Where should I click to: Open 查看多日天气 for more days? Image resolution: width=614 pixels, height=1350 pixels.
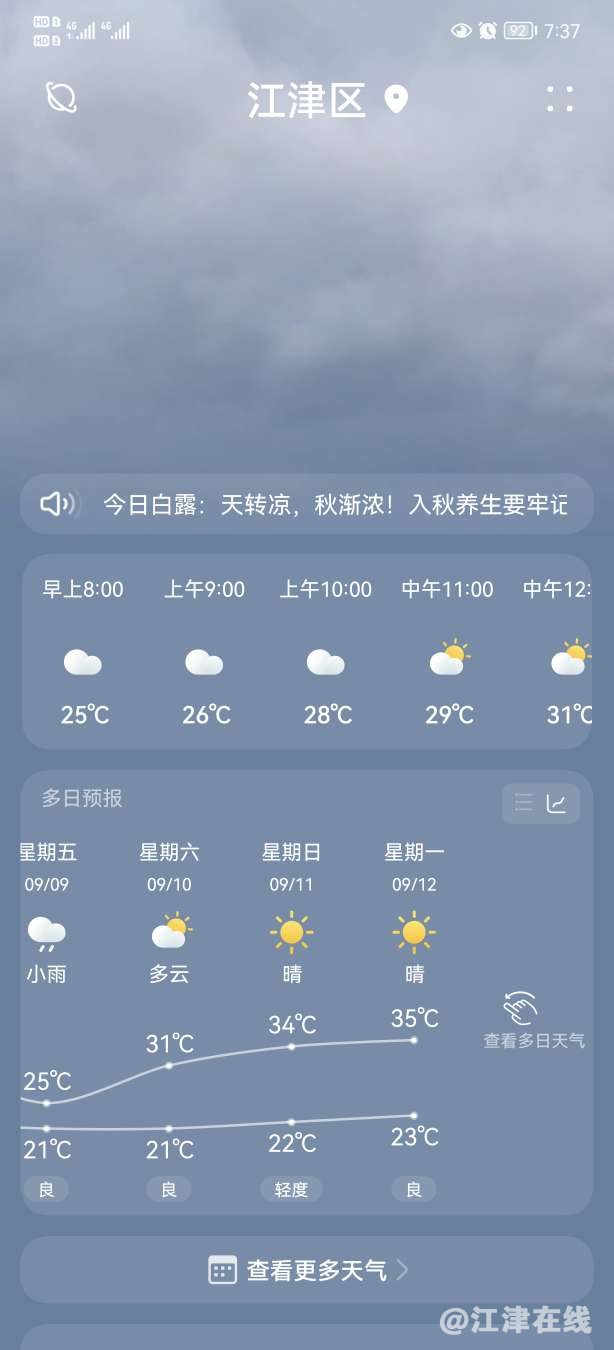534,1020
